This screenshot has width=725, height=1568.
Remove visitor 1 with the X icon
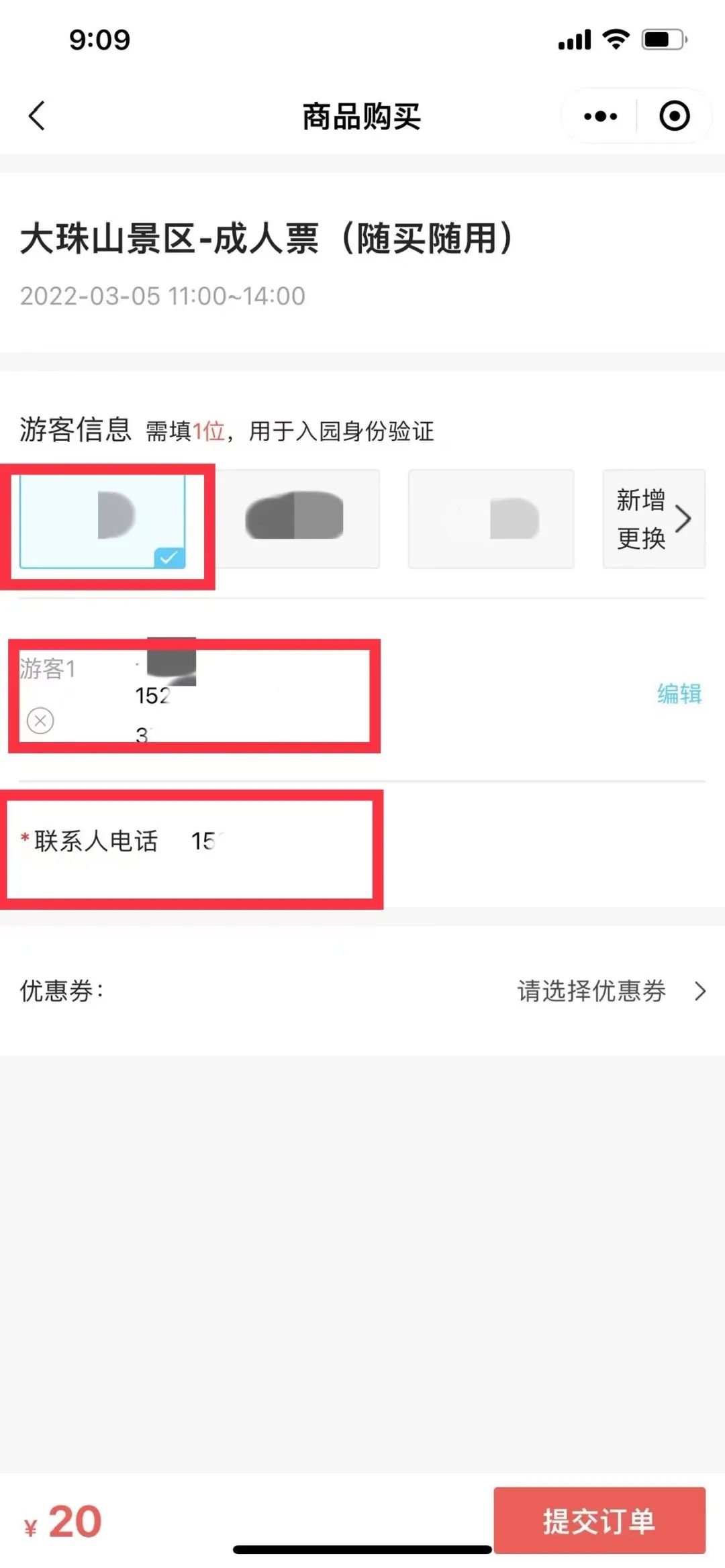(40, 721)
